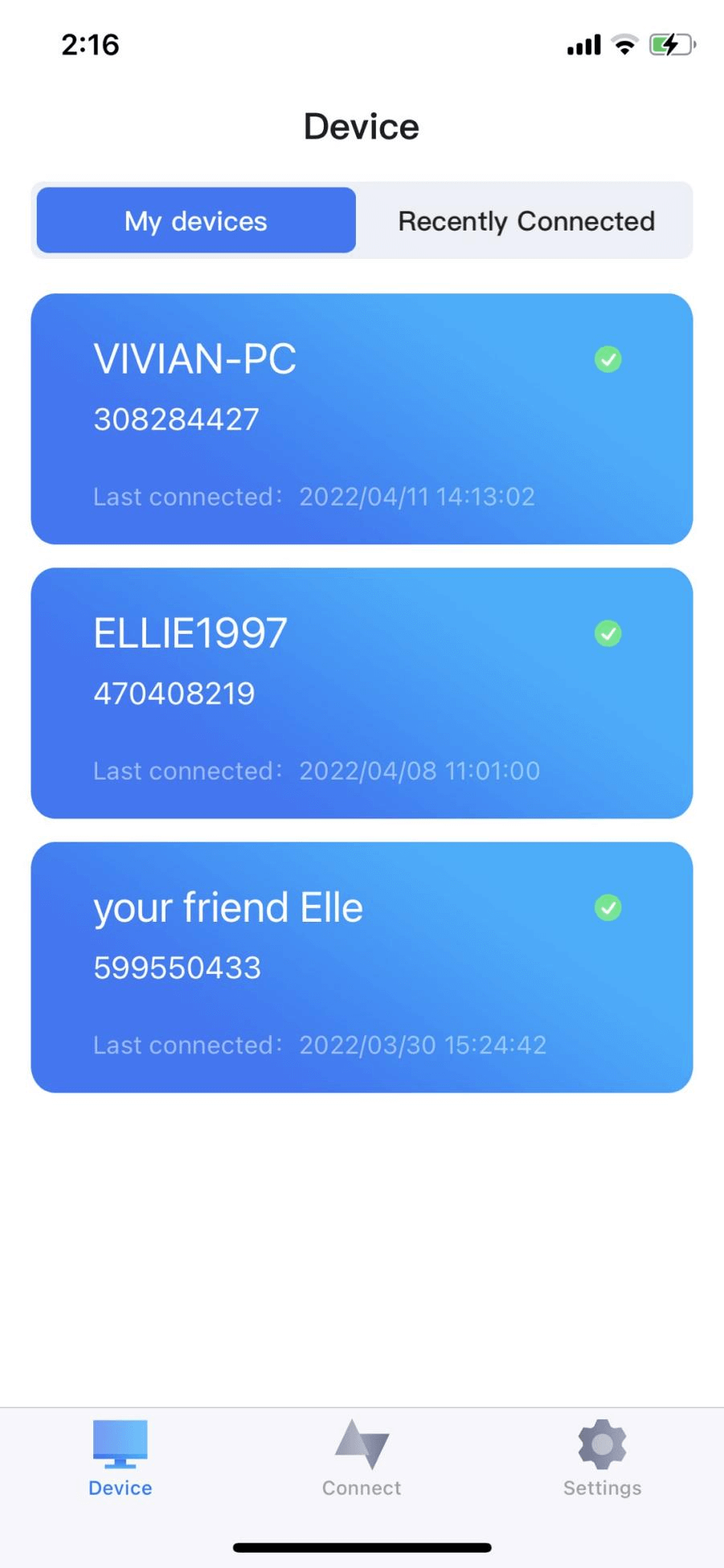Open the Settings tab

point(602,1458)
